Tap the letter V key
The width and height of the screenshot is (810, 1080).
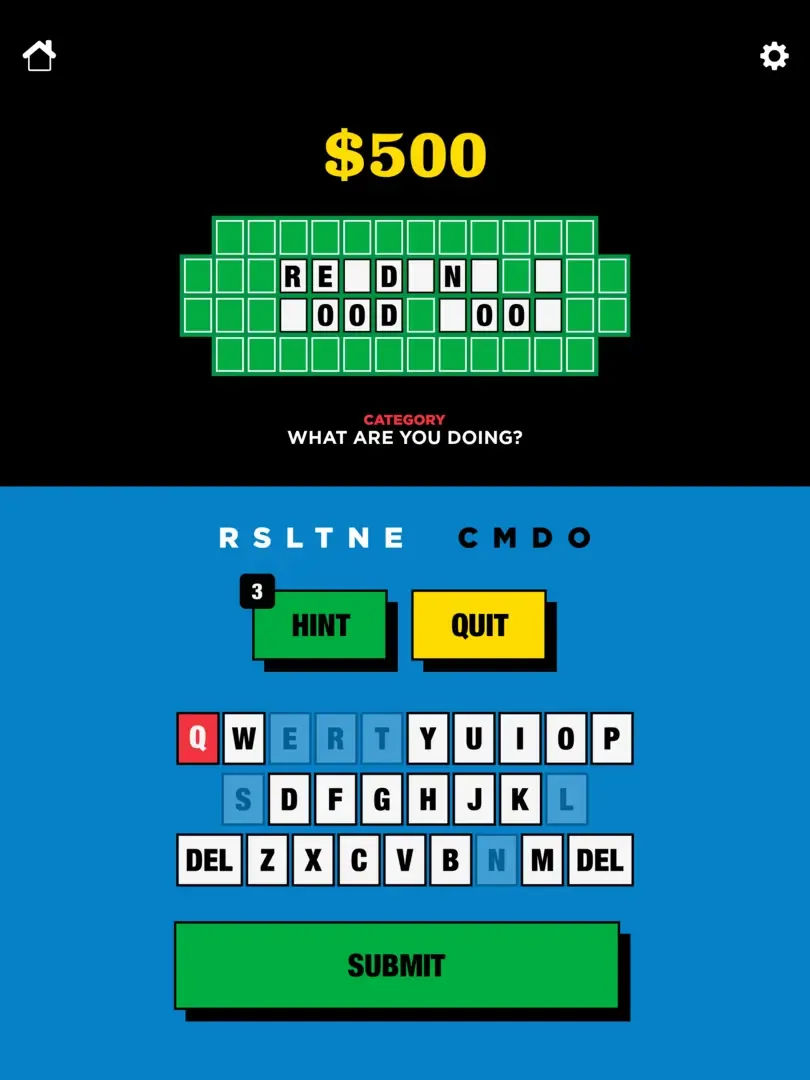coord(404,860)
